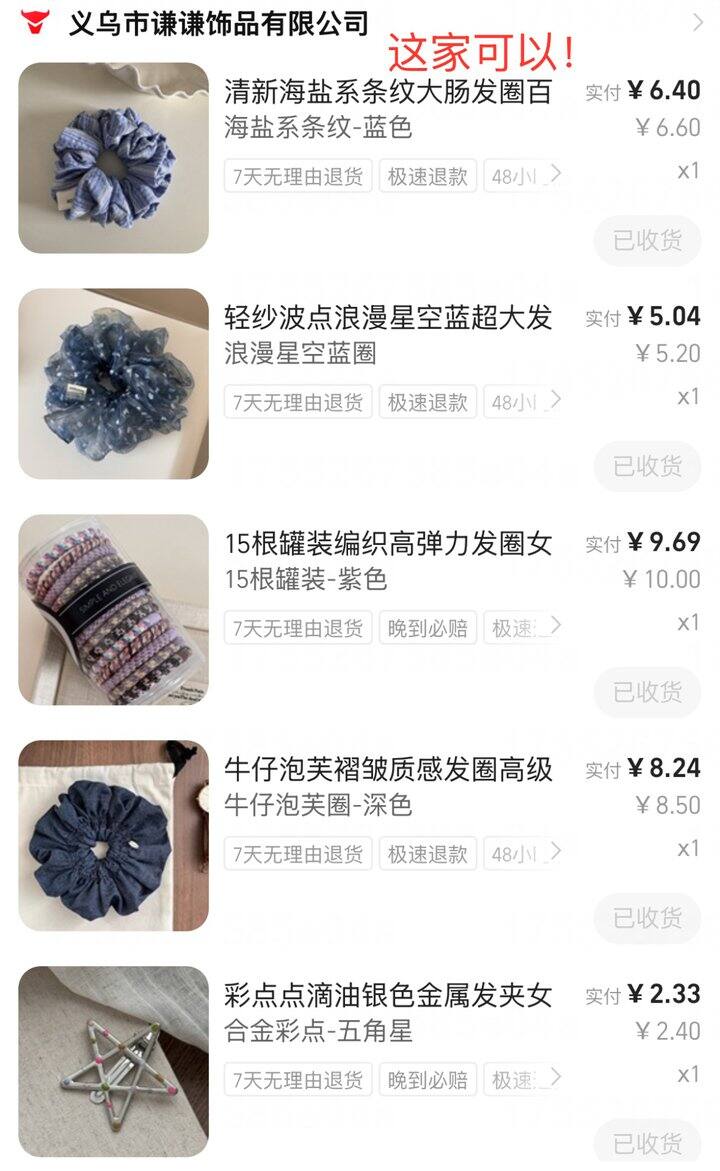Expand service tags of 浪漫星空蓝圈 item
Image resolution: width=720 pixels, height=1171 pixels.
554,401
